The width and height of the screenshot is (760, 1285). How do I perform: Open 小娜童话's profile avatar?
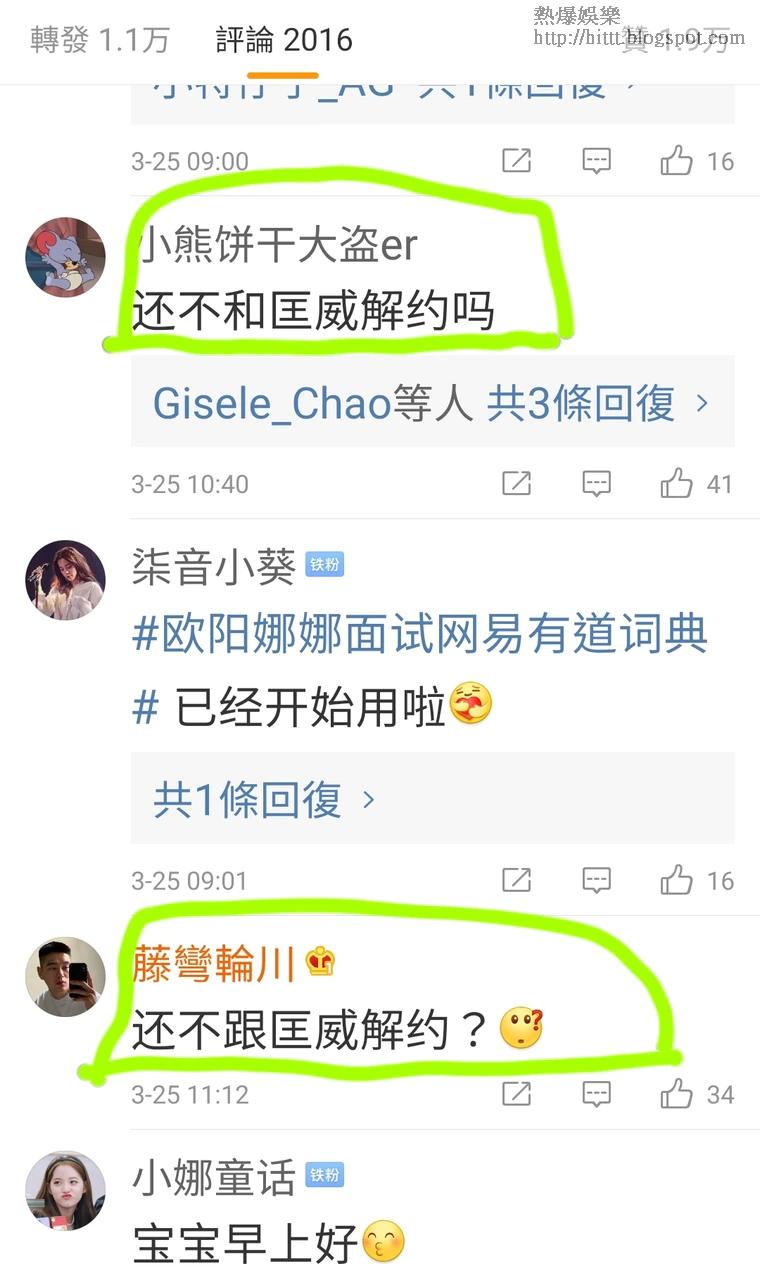(65, 1190)
